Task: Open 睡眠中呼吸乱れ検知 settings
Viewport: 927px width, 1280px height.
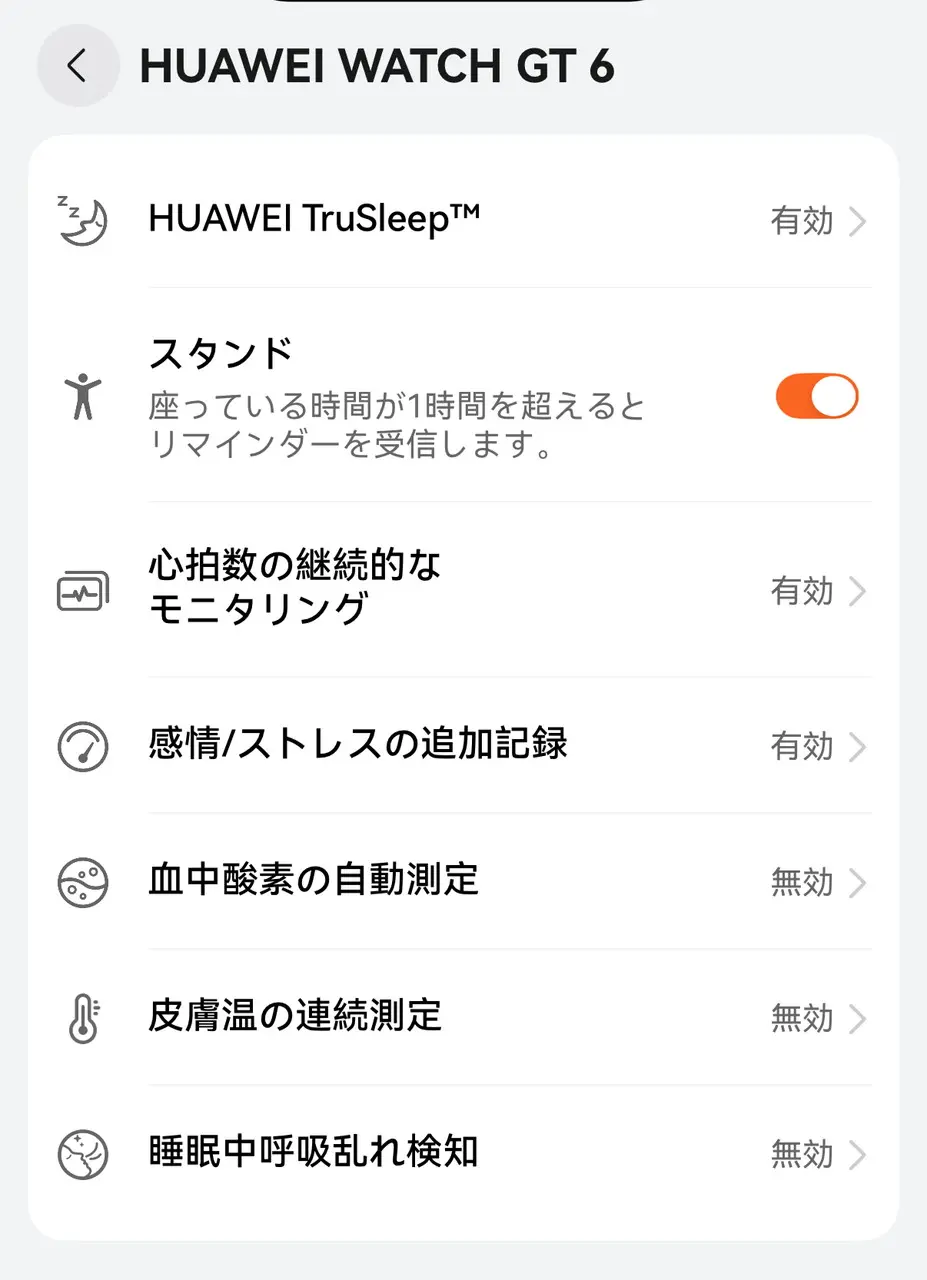Action: coord(462,1154)
